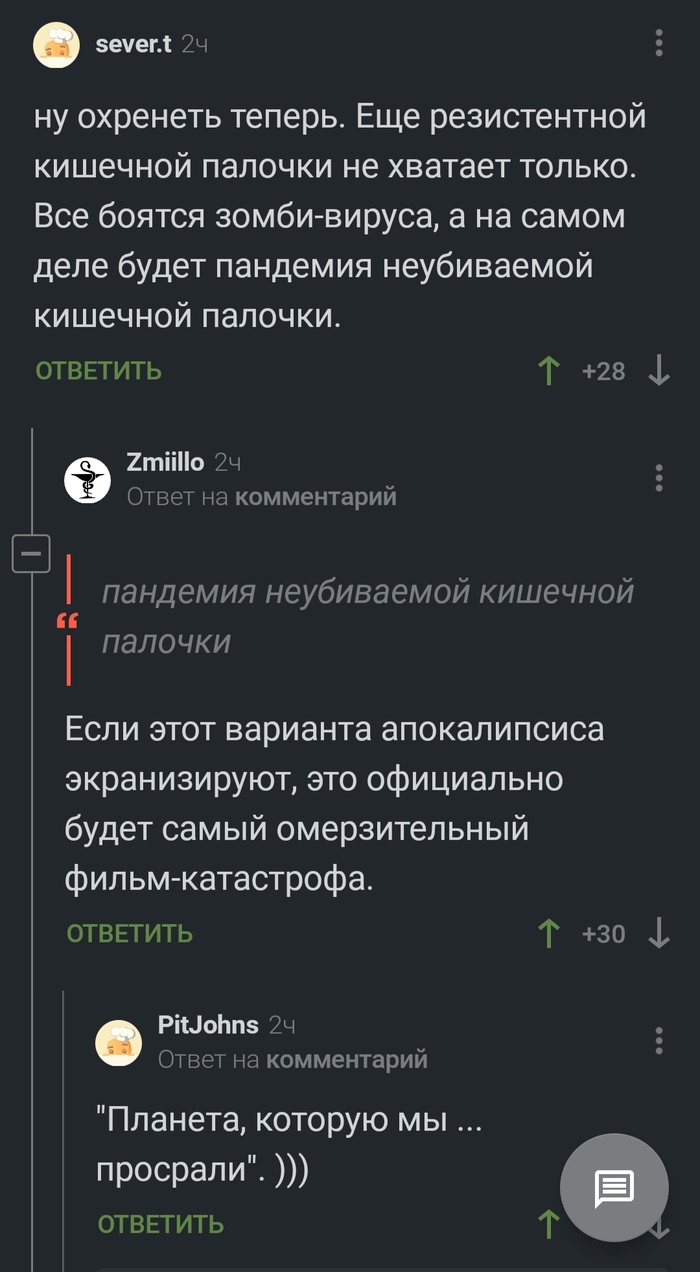Image resolution: width=700 pixels, height=1272 pixels.
Task: Downvote Zmiillo's comment
Action: (x=659, y=933)
